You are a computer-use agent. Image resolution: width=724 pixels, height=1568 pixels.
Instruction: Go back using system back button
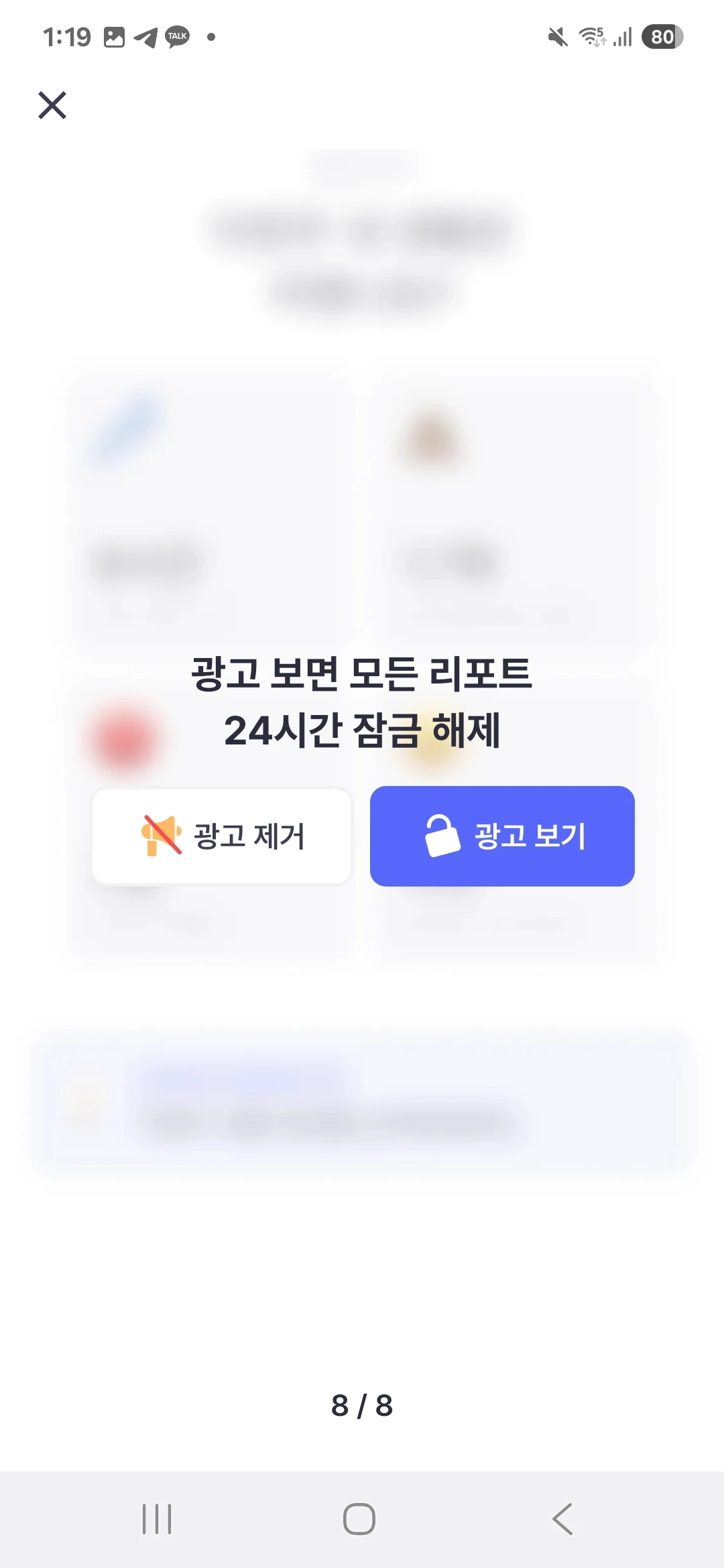(562, 1518)
